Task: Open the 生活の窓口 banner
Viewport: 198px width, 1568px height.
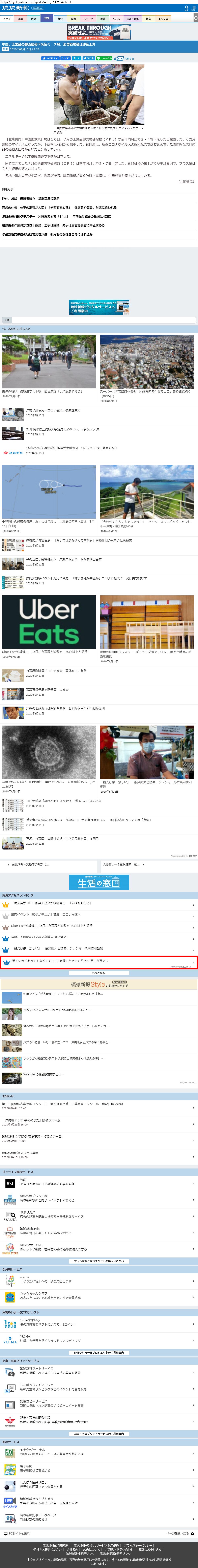Action: (x=99, y=882)
